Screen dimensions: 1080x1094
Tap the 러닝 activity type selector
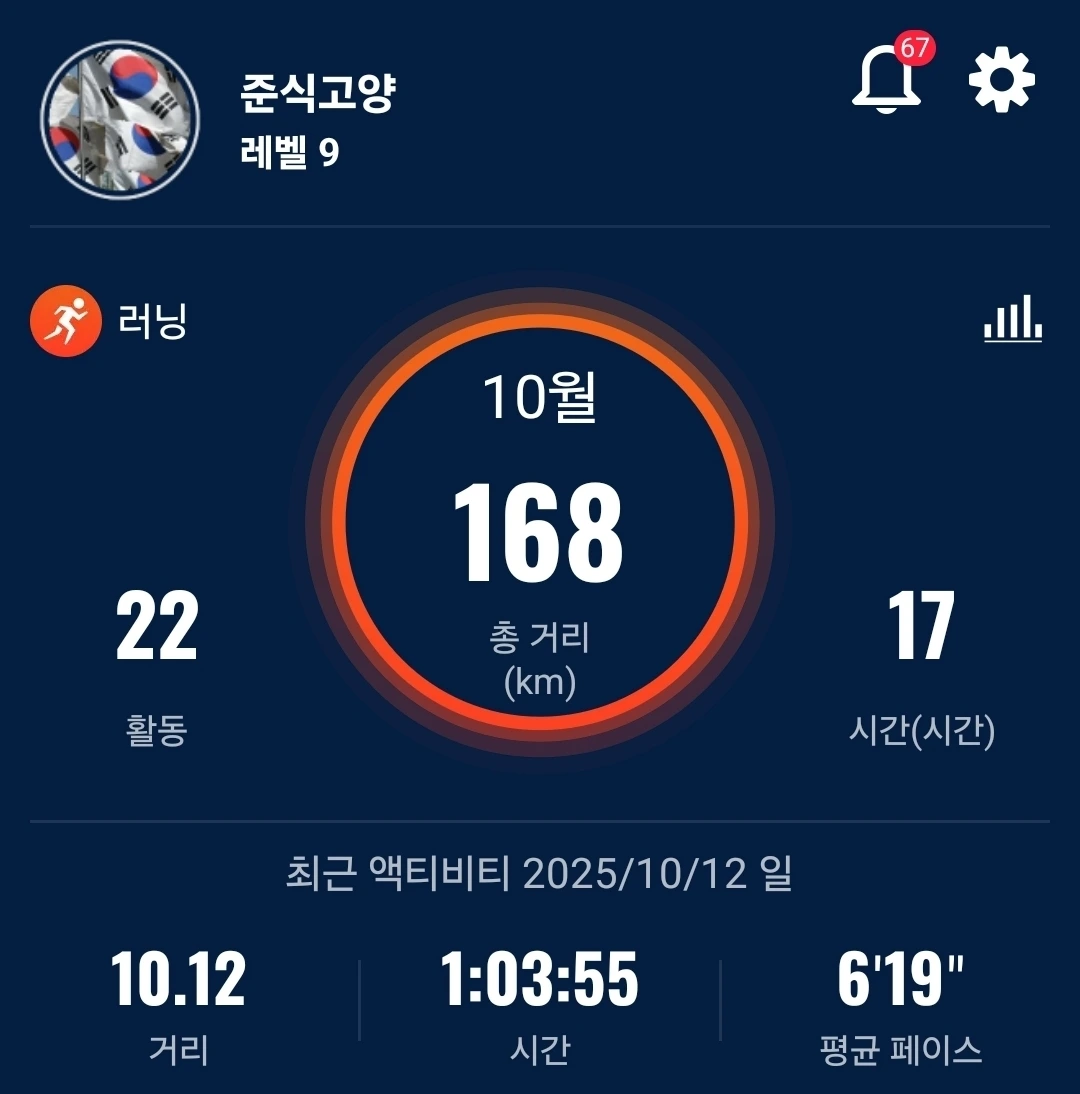110,321
